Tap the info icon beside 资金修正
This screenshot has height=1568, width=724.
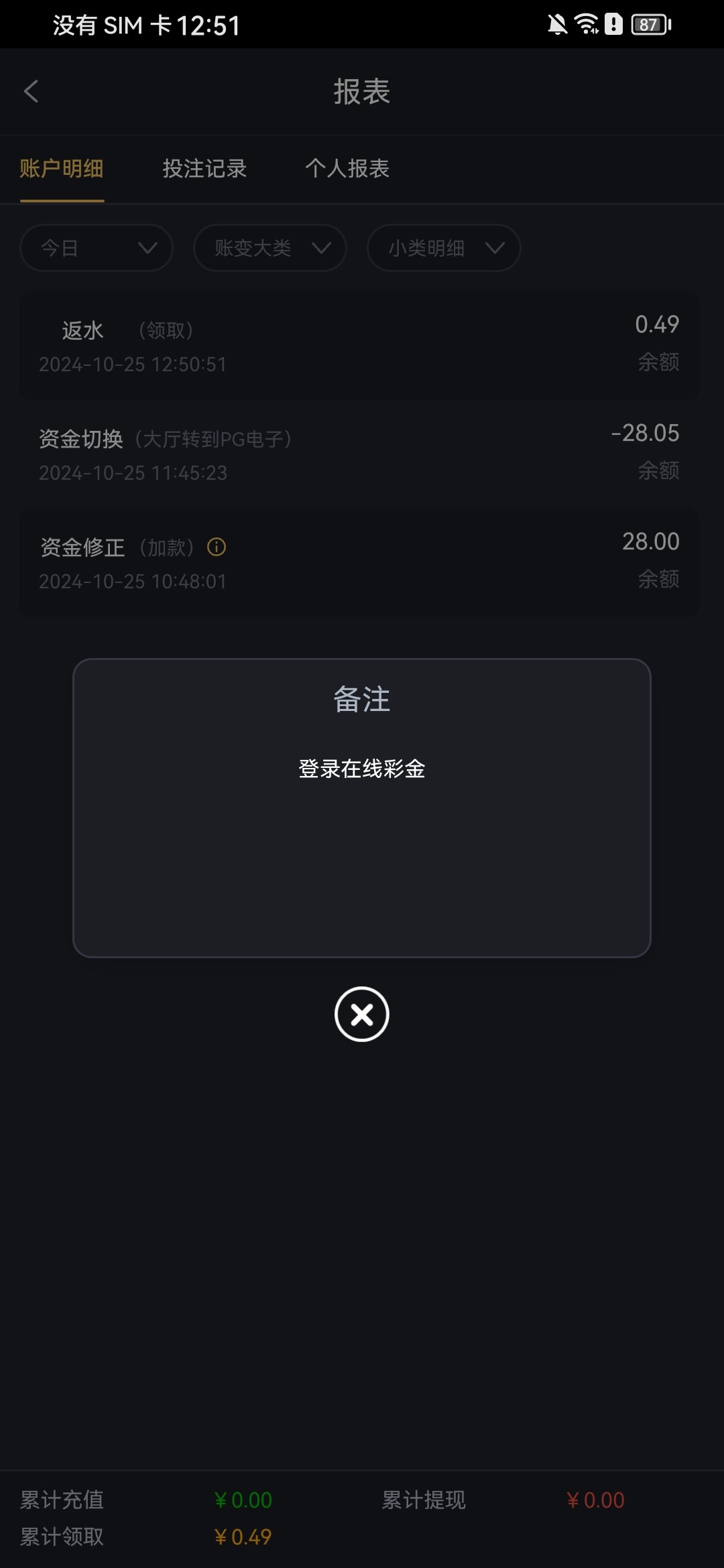click(x=217, y=547)
